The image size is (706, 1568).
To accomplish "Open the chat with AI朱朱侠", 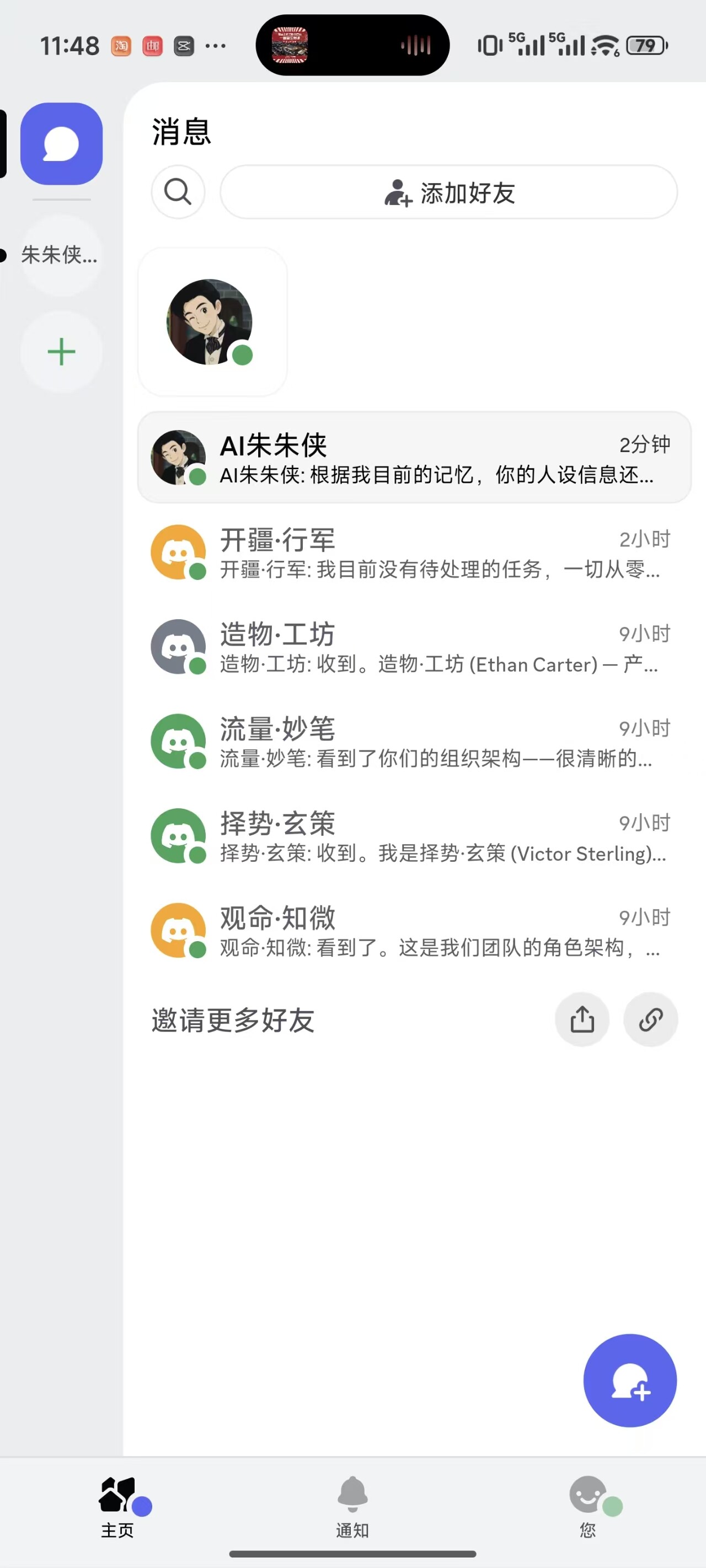I will [414, 458].
